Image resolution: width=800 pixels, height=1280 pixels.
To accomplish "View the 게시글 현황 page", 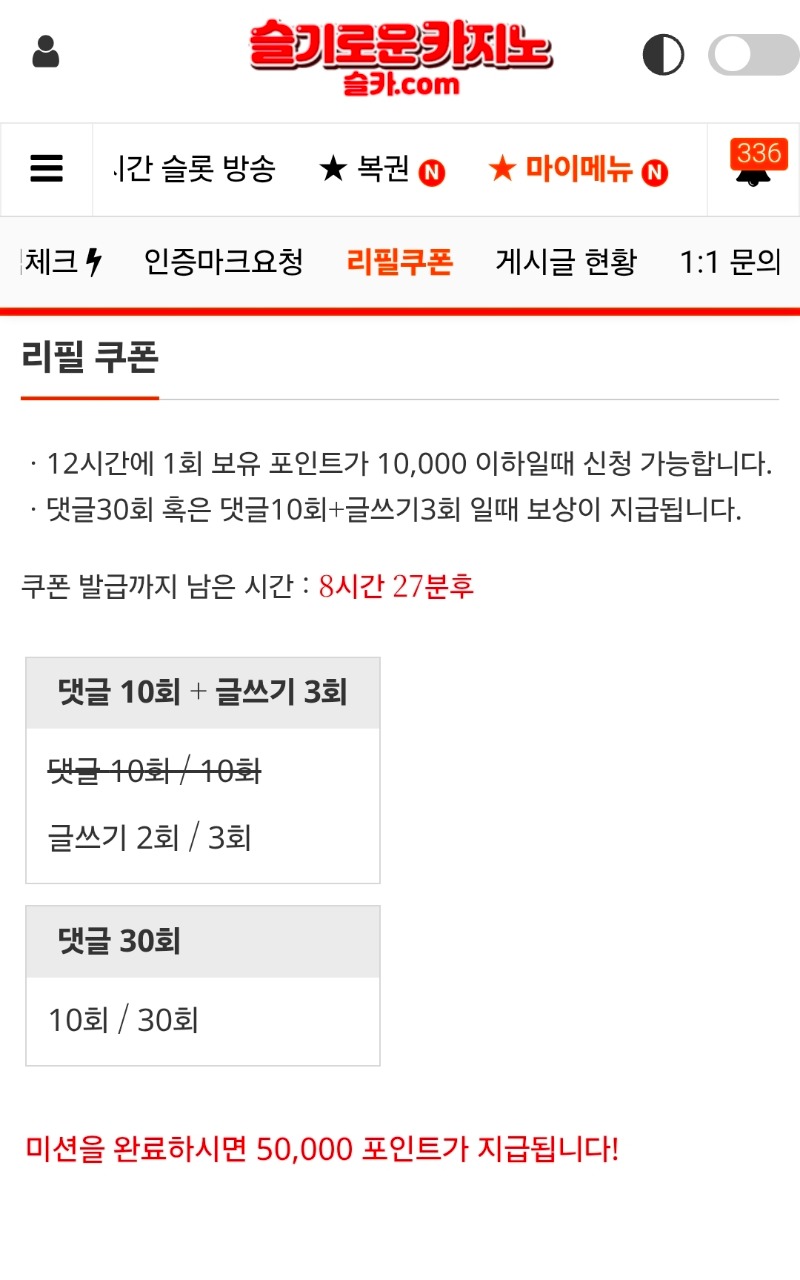I will click(566, 263).
